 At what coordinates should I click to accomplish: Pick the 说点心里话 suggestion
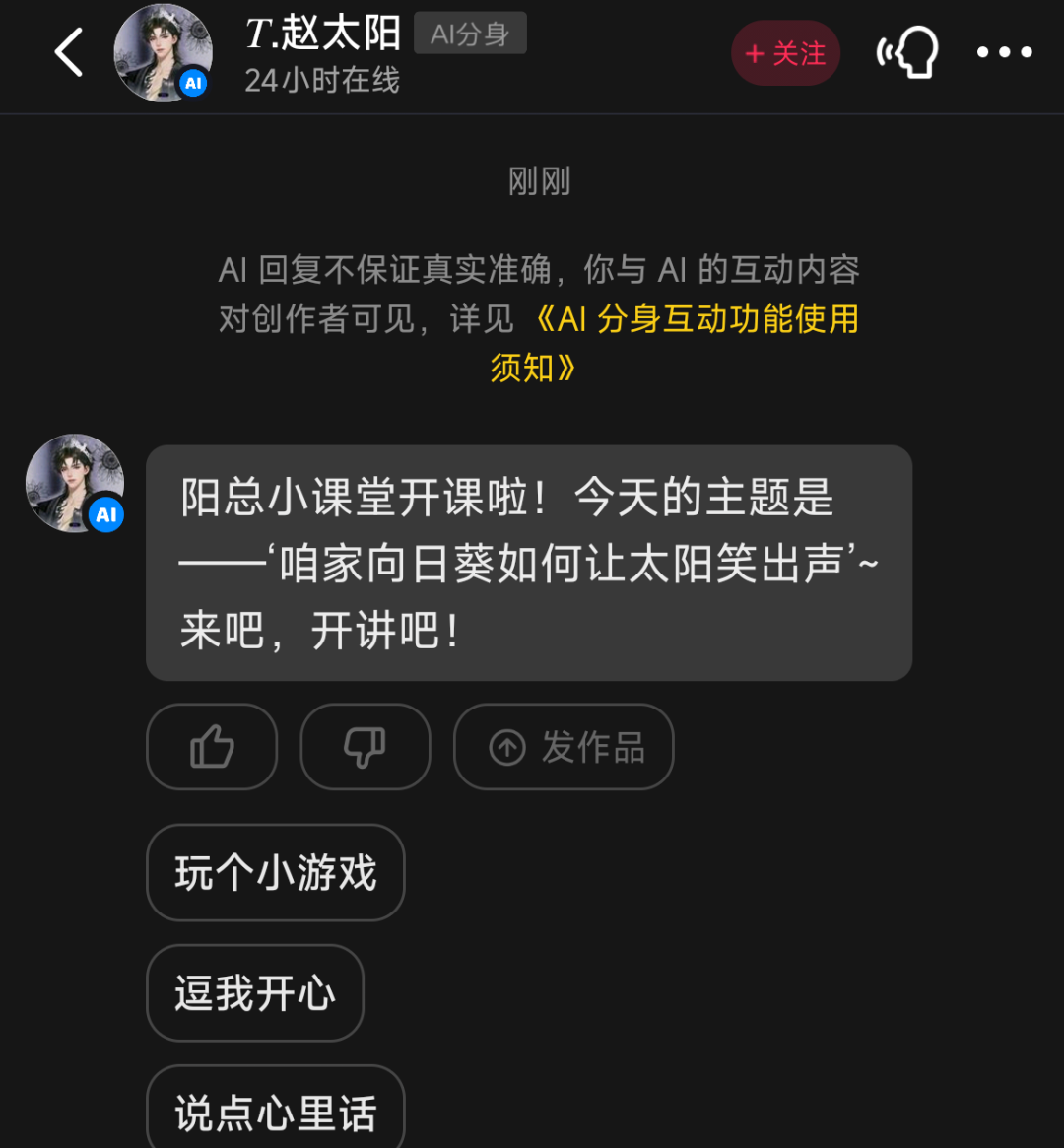point(276,1112)
